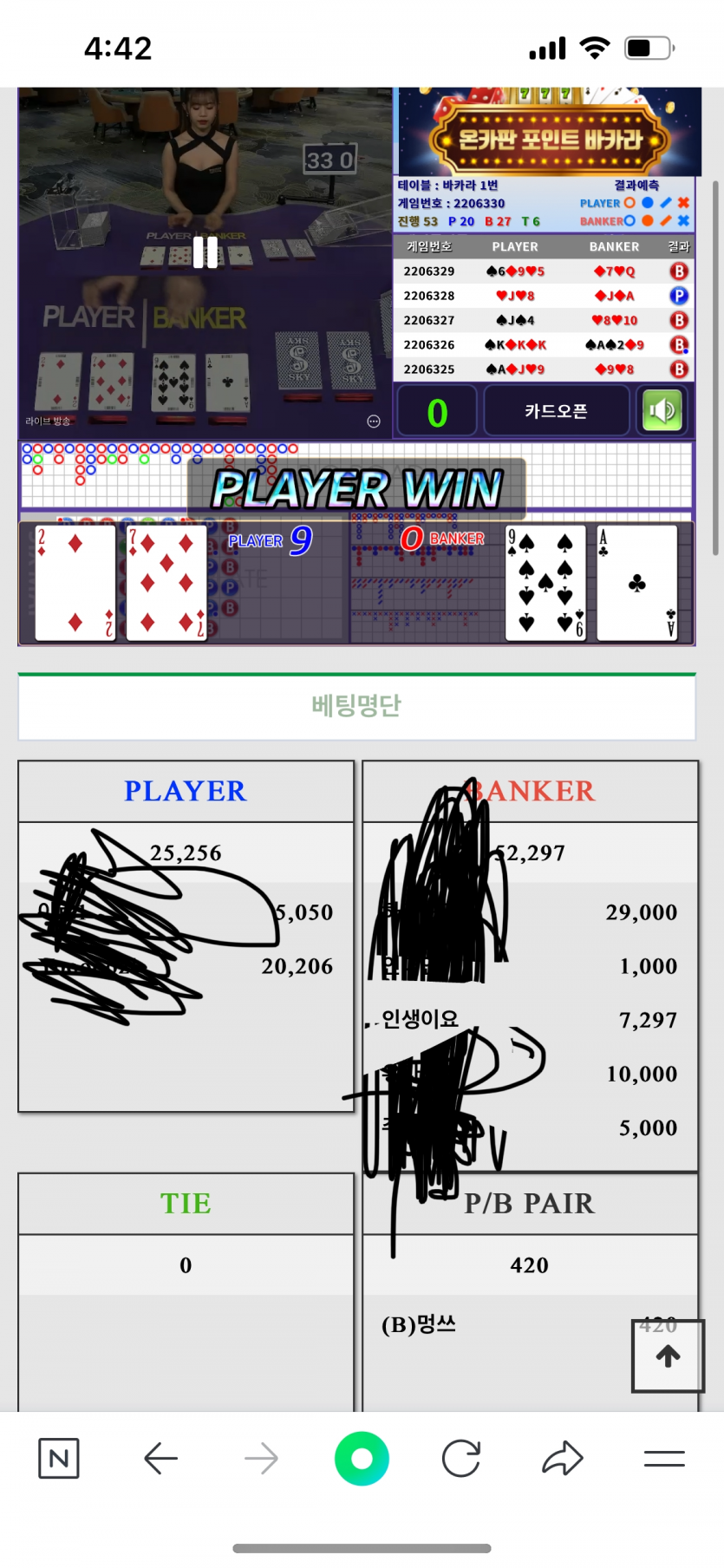Reload the current page
This screenshot has height=1568, width=724.
pos(461,1459)
